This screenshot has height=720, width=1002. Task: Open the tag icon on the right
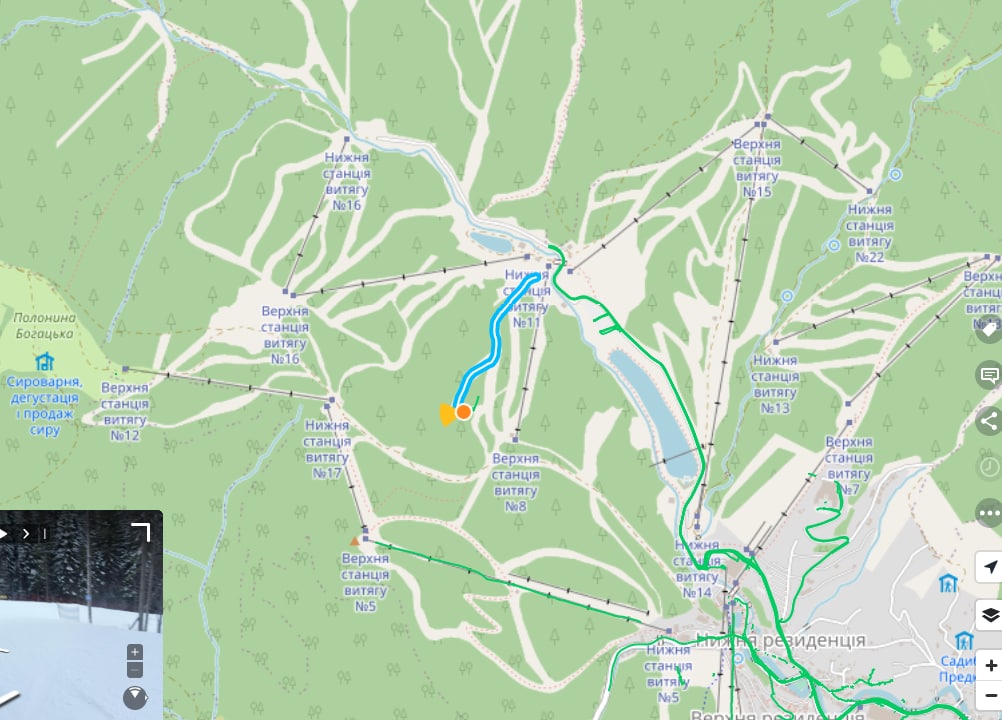pos(990,330)
